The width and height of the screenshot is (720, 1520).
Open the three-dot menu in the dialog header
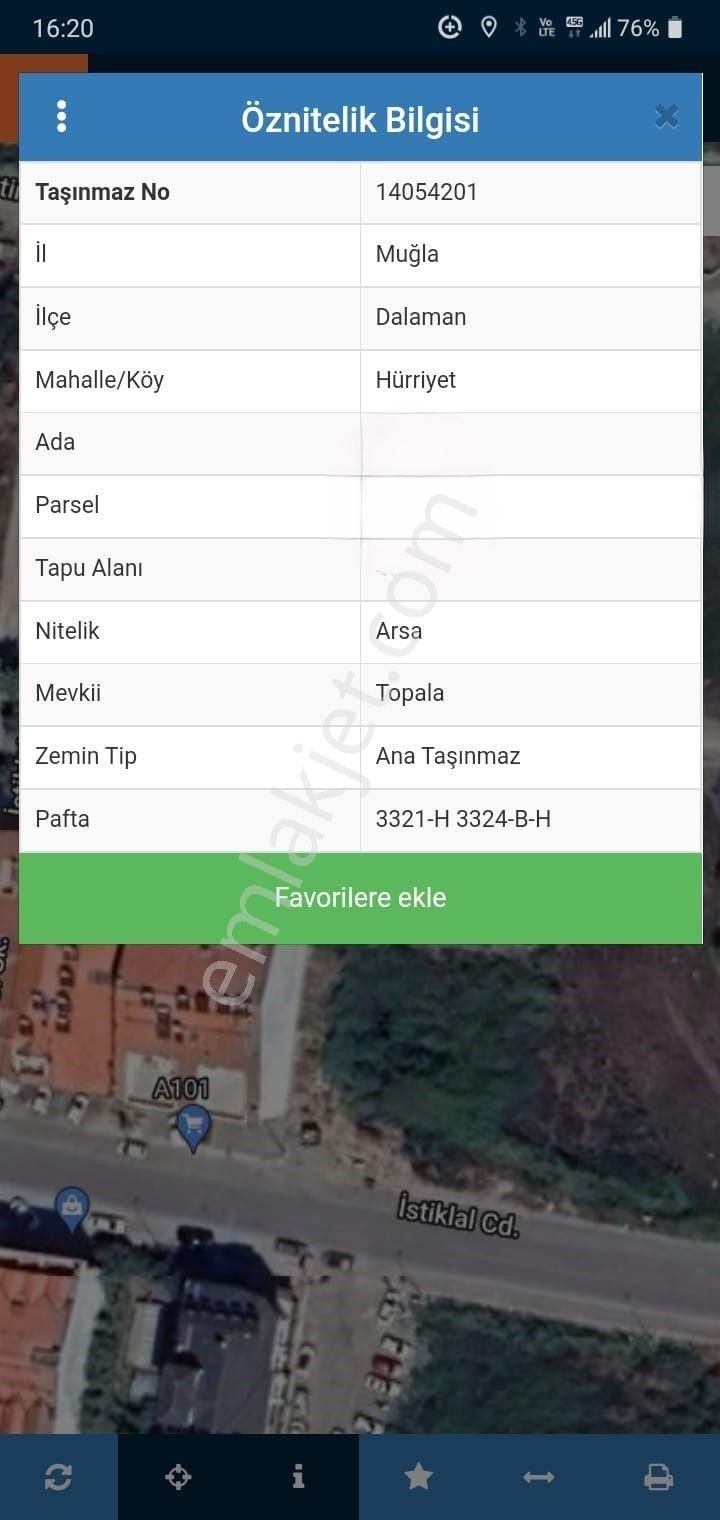pos(62,117)
